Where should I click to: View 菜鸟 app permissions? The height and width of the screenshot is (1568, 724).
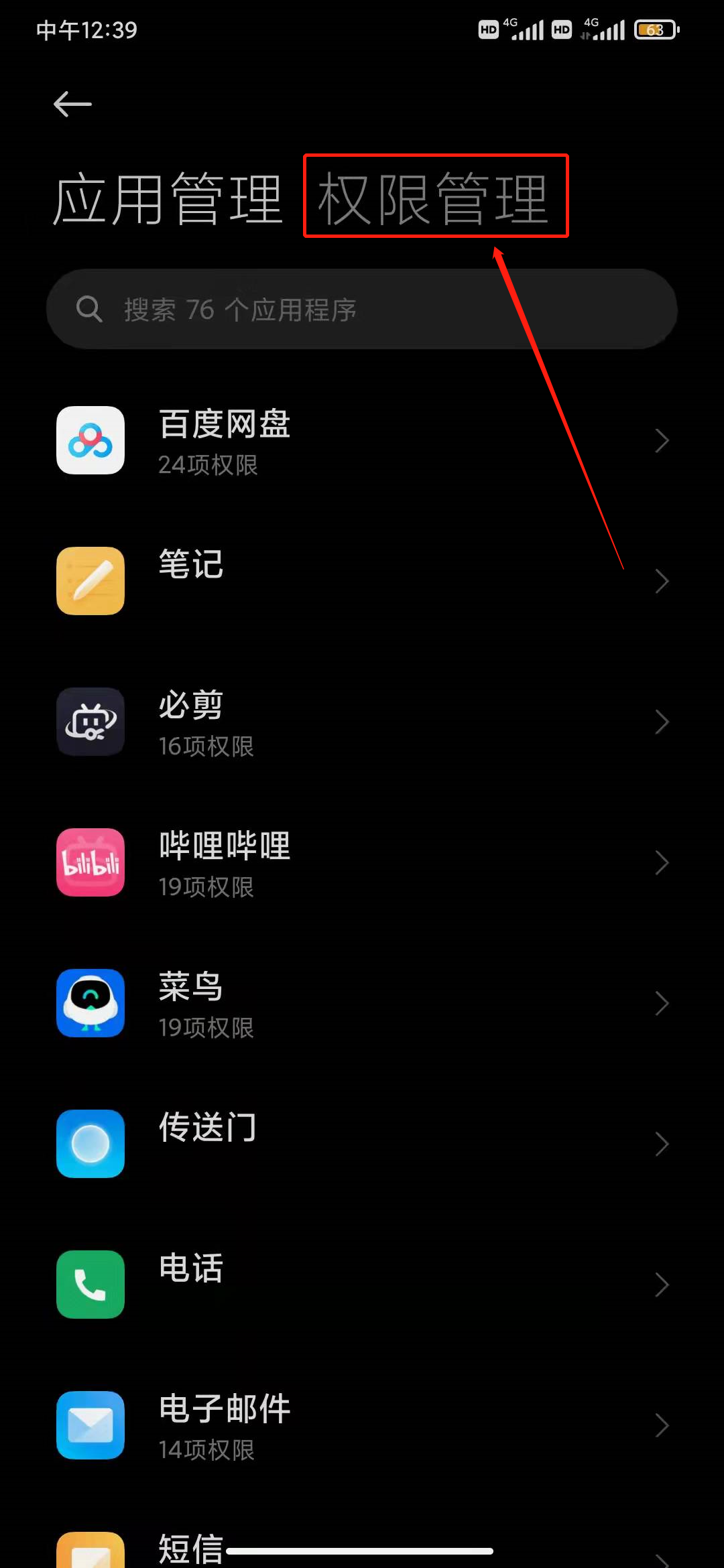tap(362, 1003)
